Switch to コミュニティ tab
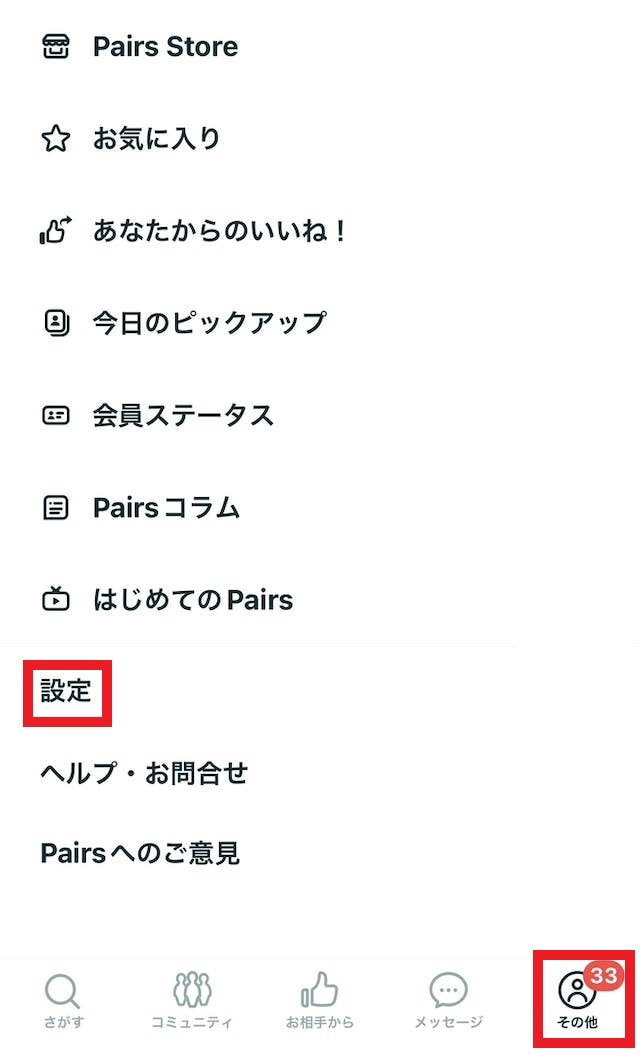Viewport: 640px width, 1055px height. point(192,1000)
